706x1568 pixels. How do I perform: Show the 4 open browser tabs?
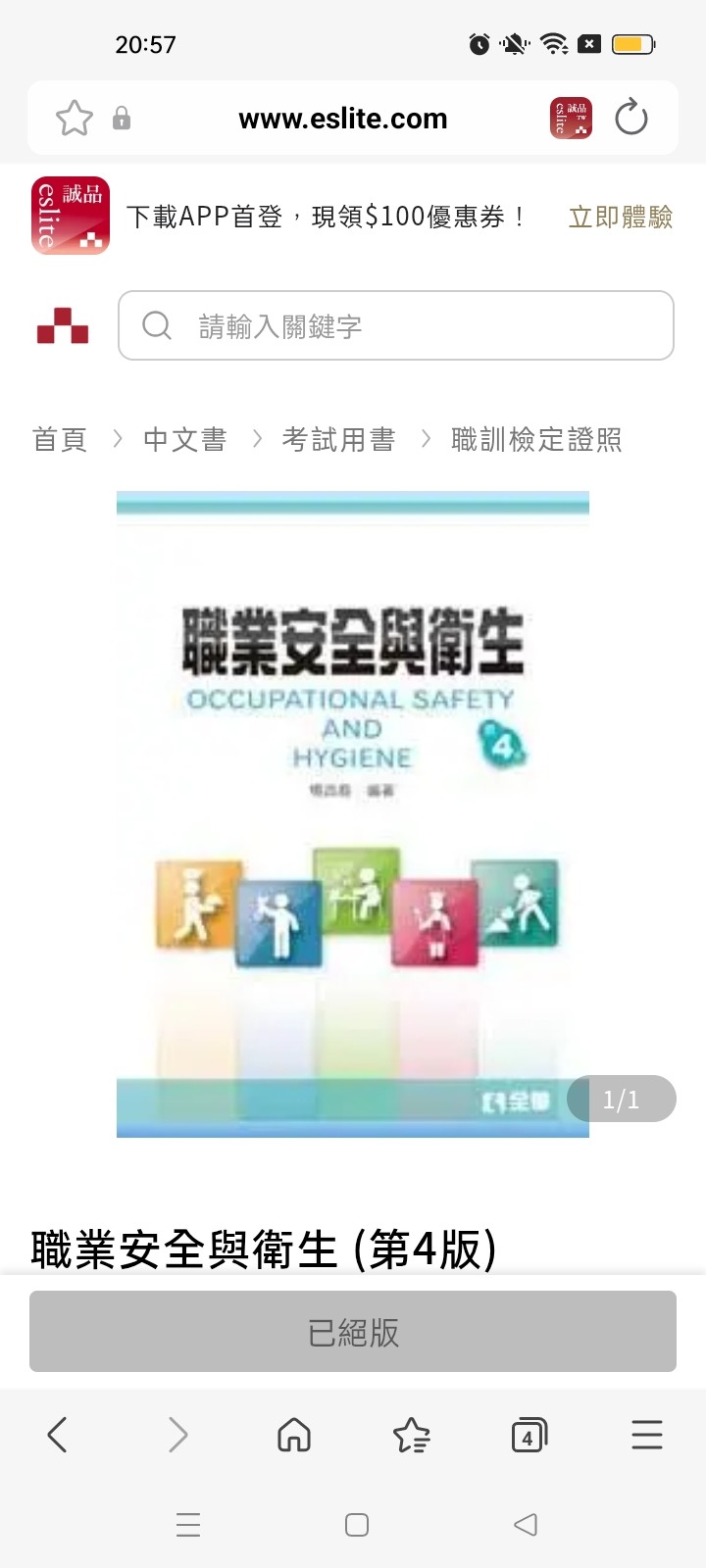[529, 1435]
